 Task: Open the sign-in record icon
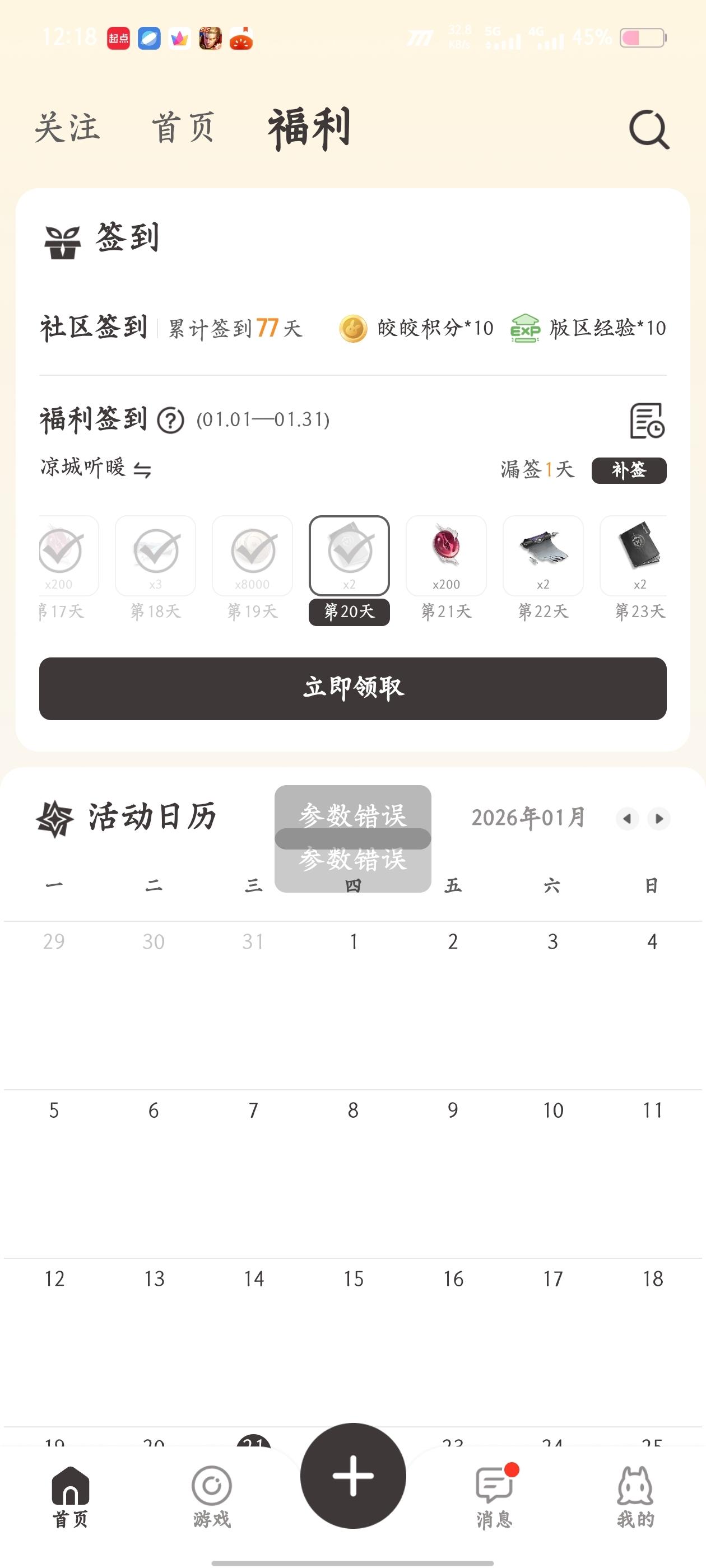[x=646, y=421]
